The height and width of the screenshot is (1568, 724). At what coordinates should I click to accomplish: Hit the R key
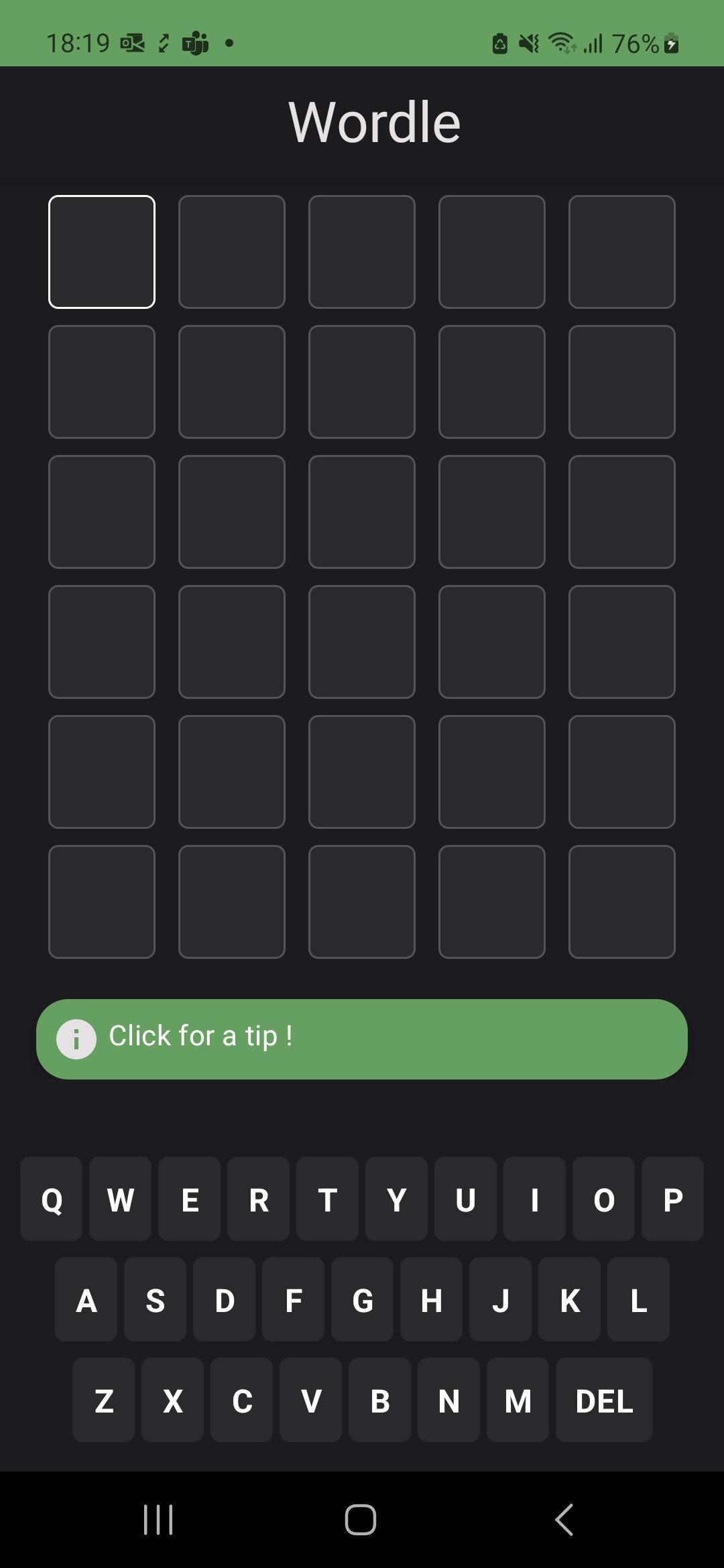click(259, 1199)
